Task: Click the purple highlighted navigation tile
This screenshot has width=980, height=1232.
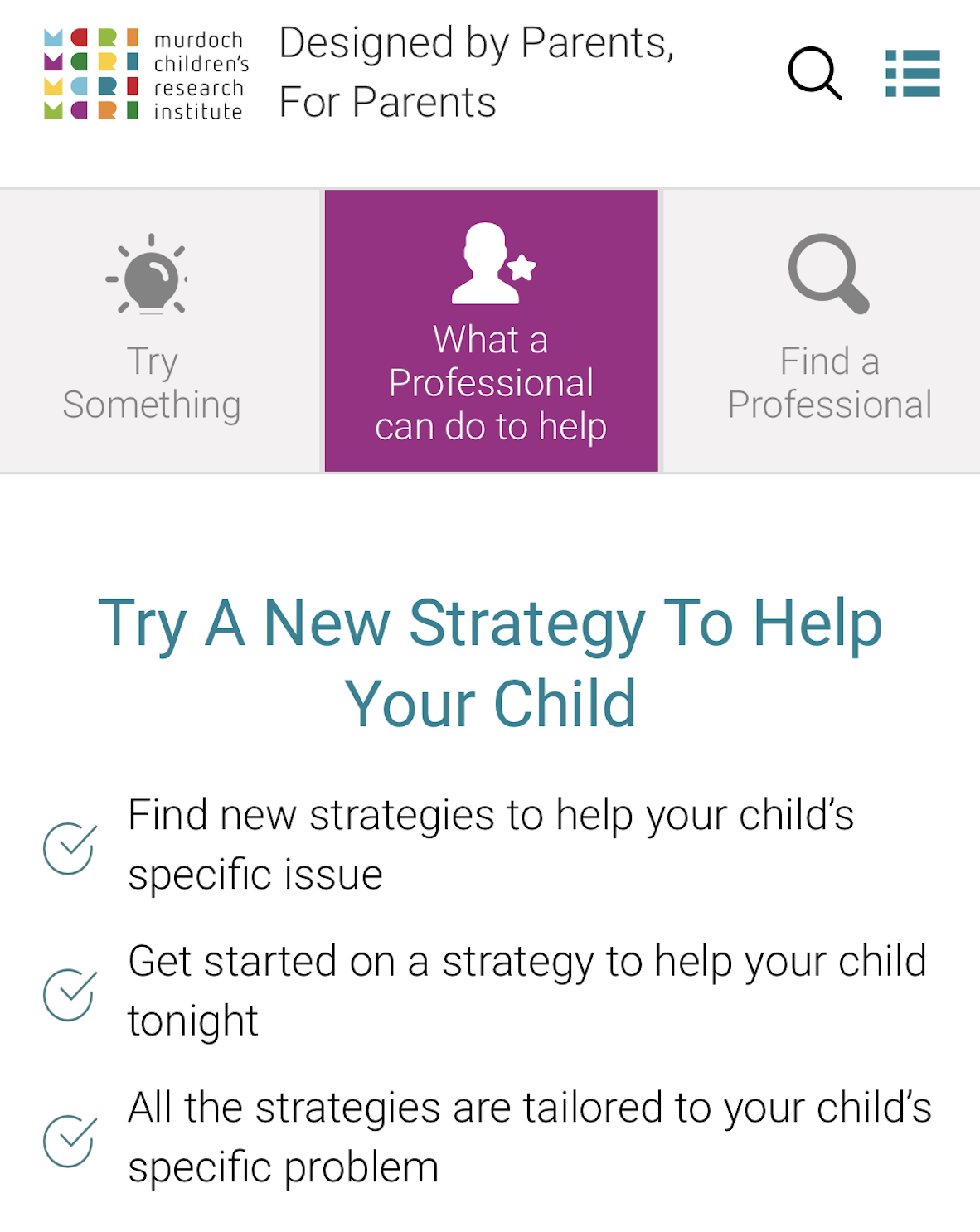Action: pos(491,330)
